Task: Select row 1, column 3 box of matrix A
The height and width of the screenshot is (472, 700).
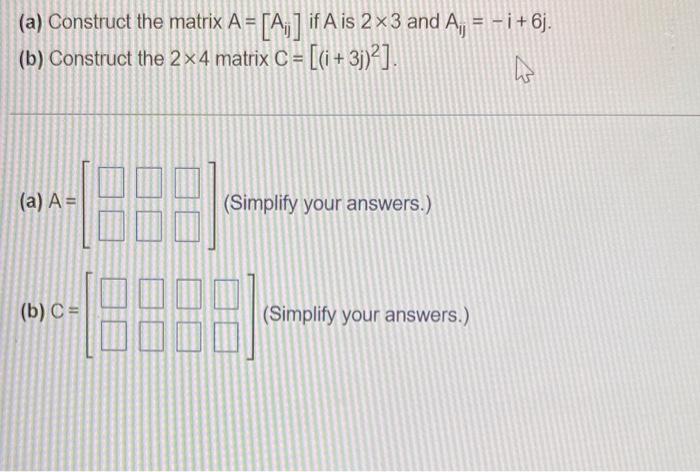Action: [x=187, y=182]
